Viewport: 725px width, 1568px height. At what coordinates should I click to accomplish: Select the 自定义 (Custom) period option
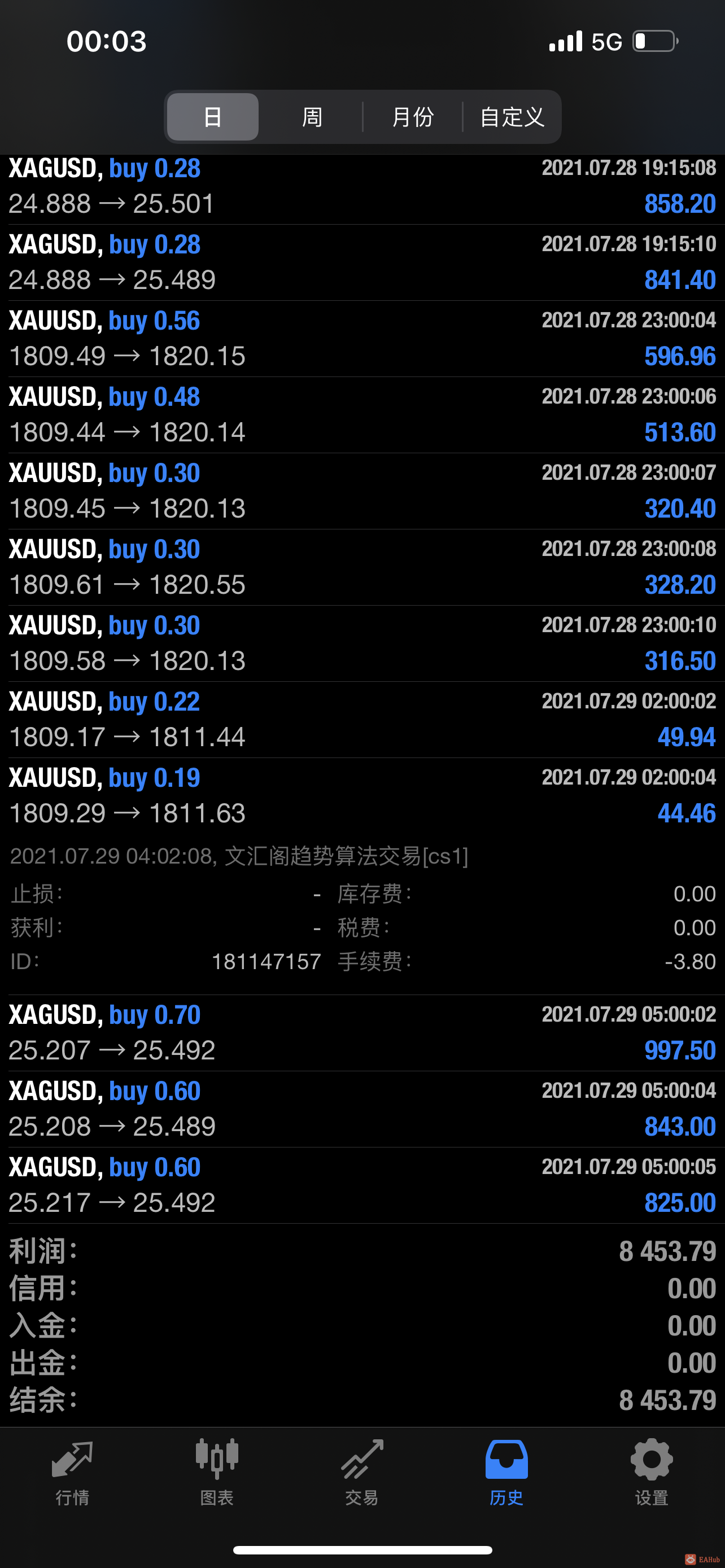click(512, 116)
